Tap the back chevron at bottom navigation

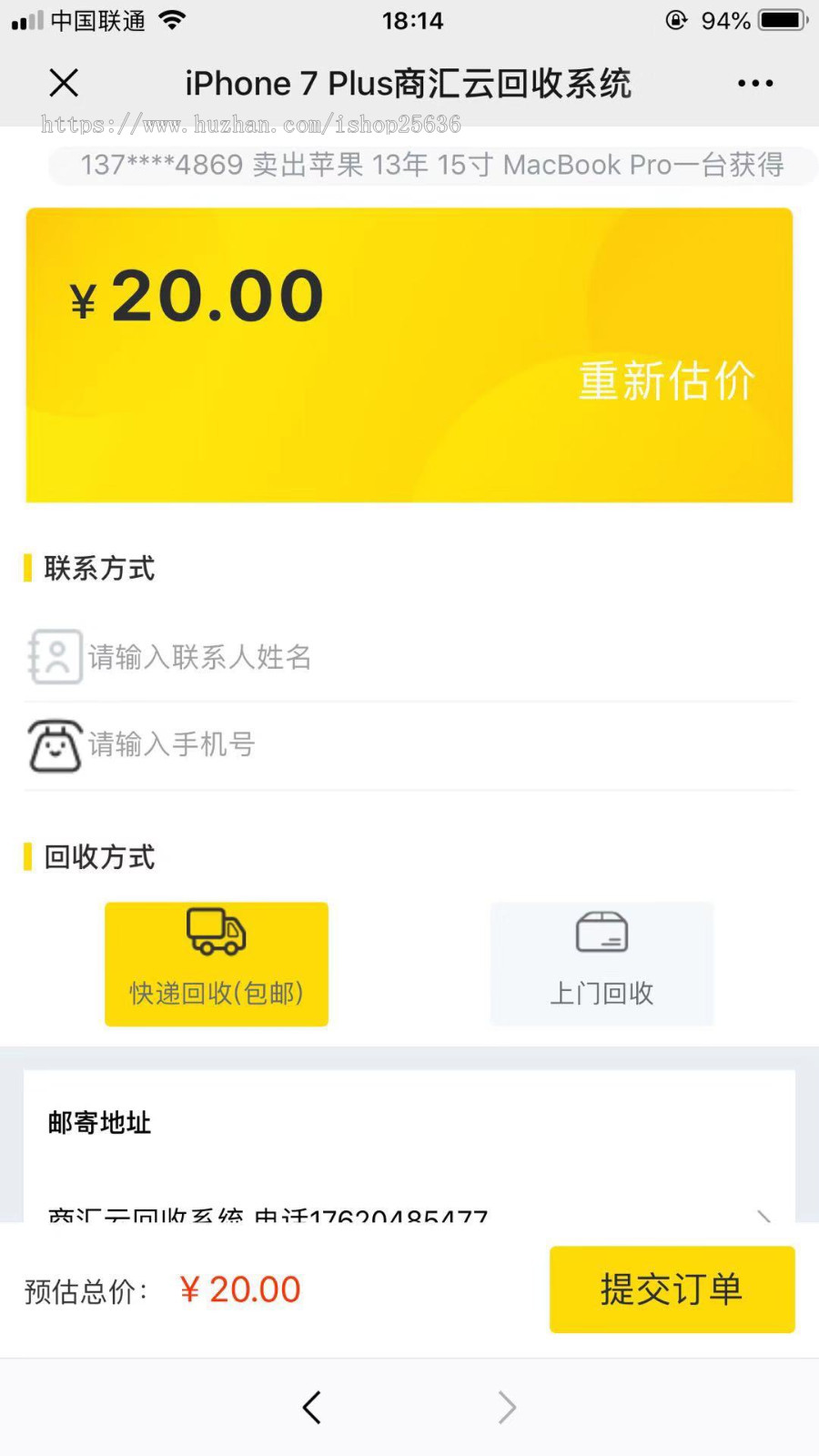pyautogui.click(x=311, y=1407)
